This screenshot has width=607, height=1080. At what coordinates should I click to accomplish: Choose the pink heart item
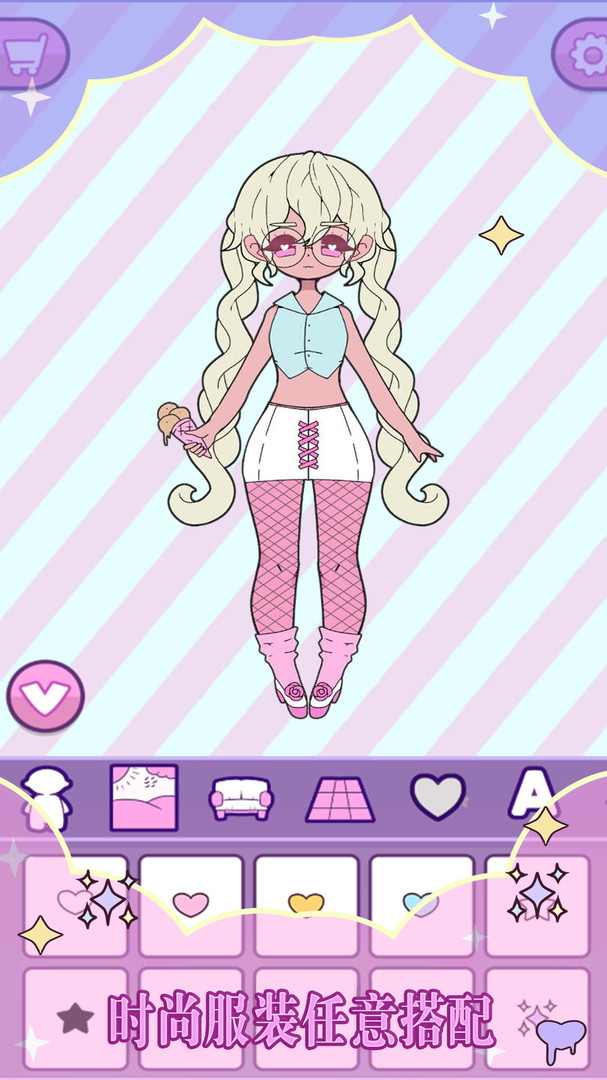pyautogui.click(x=191, y=905)
